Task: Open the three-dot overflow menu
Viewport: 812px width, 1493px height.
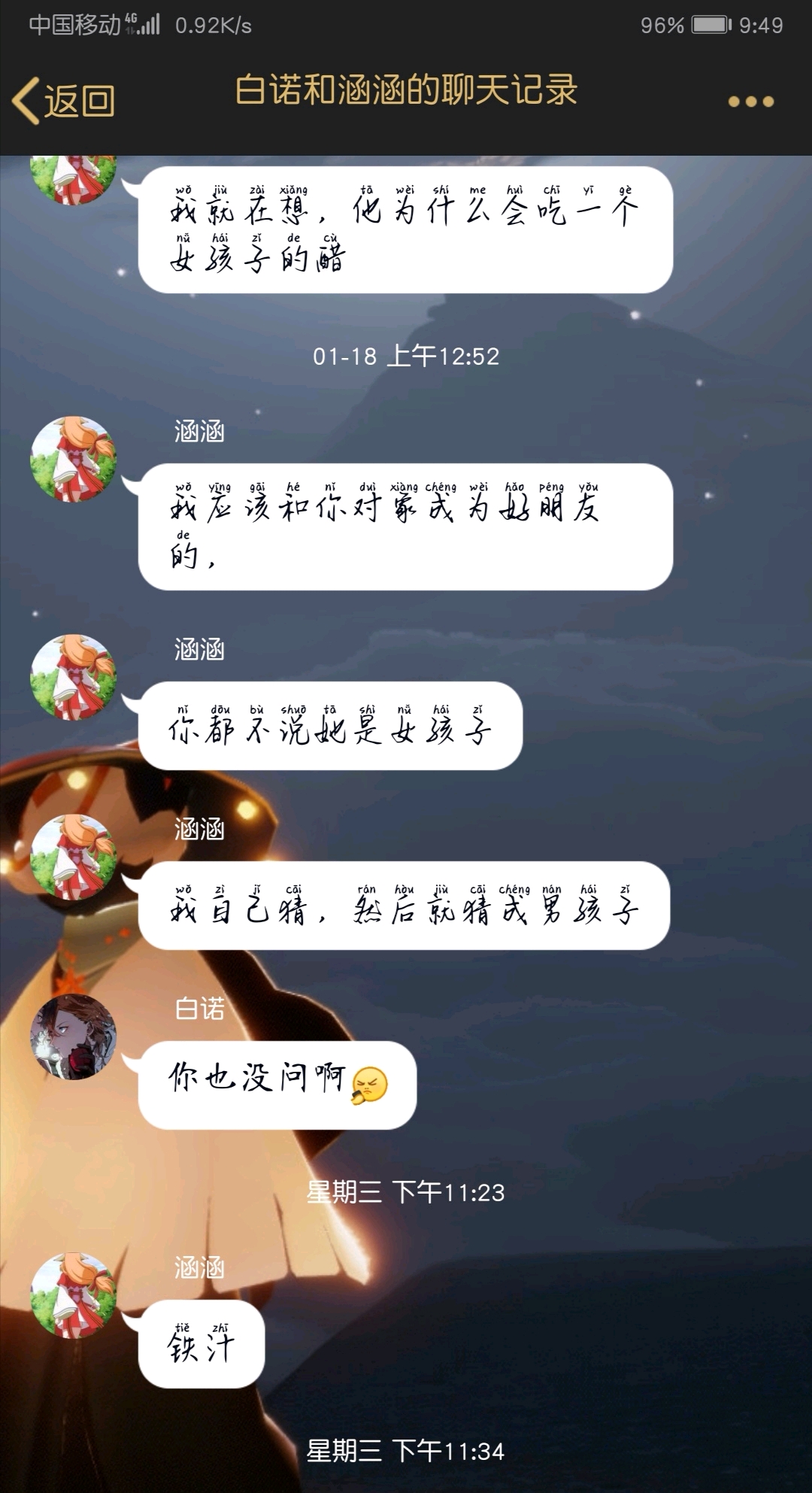Action: [x=750, y=102]
